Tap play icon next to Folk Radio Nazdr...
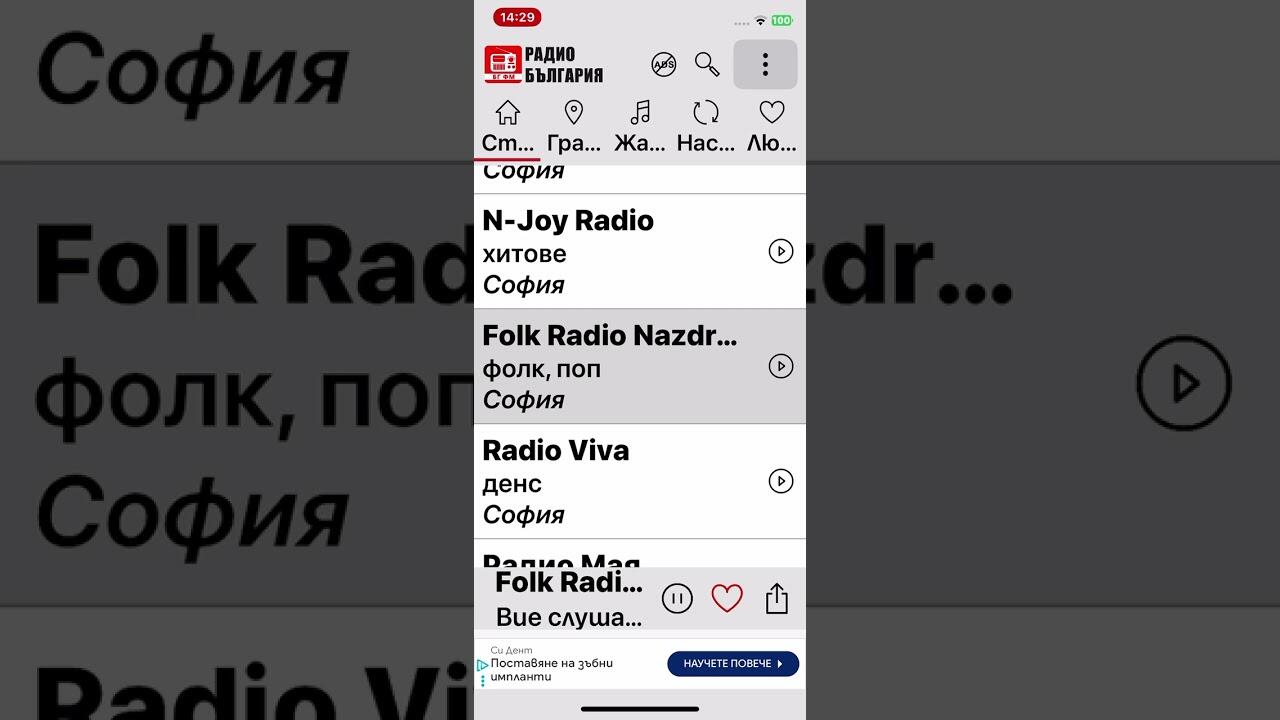 [781, 366]
